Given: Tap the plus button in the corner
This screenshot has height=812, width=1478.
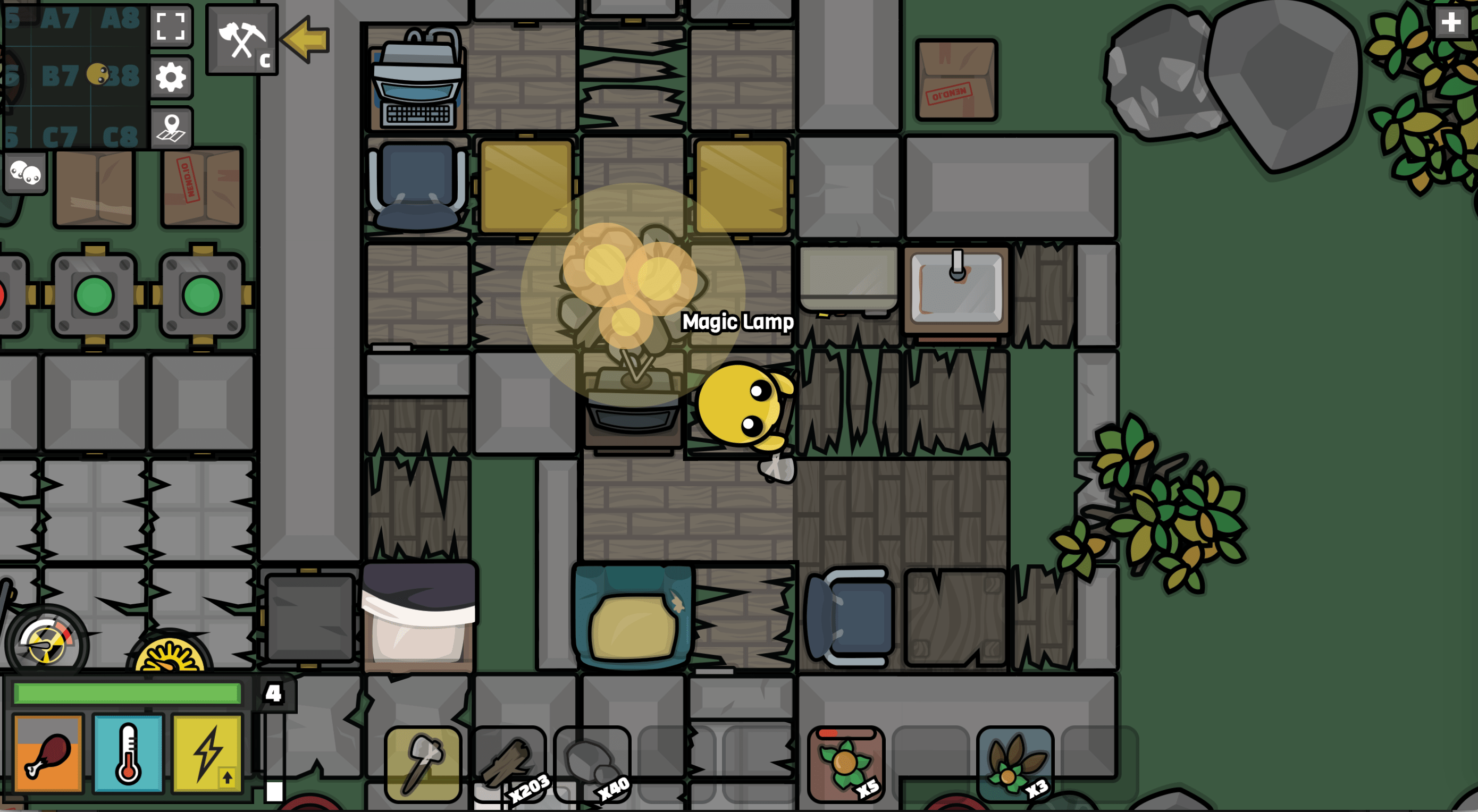Looking at the screenshot, I should point(1450,23).
